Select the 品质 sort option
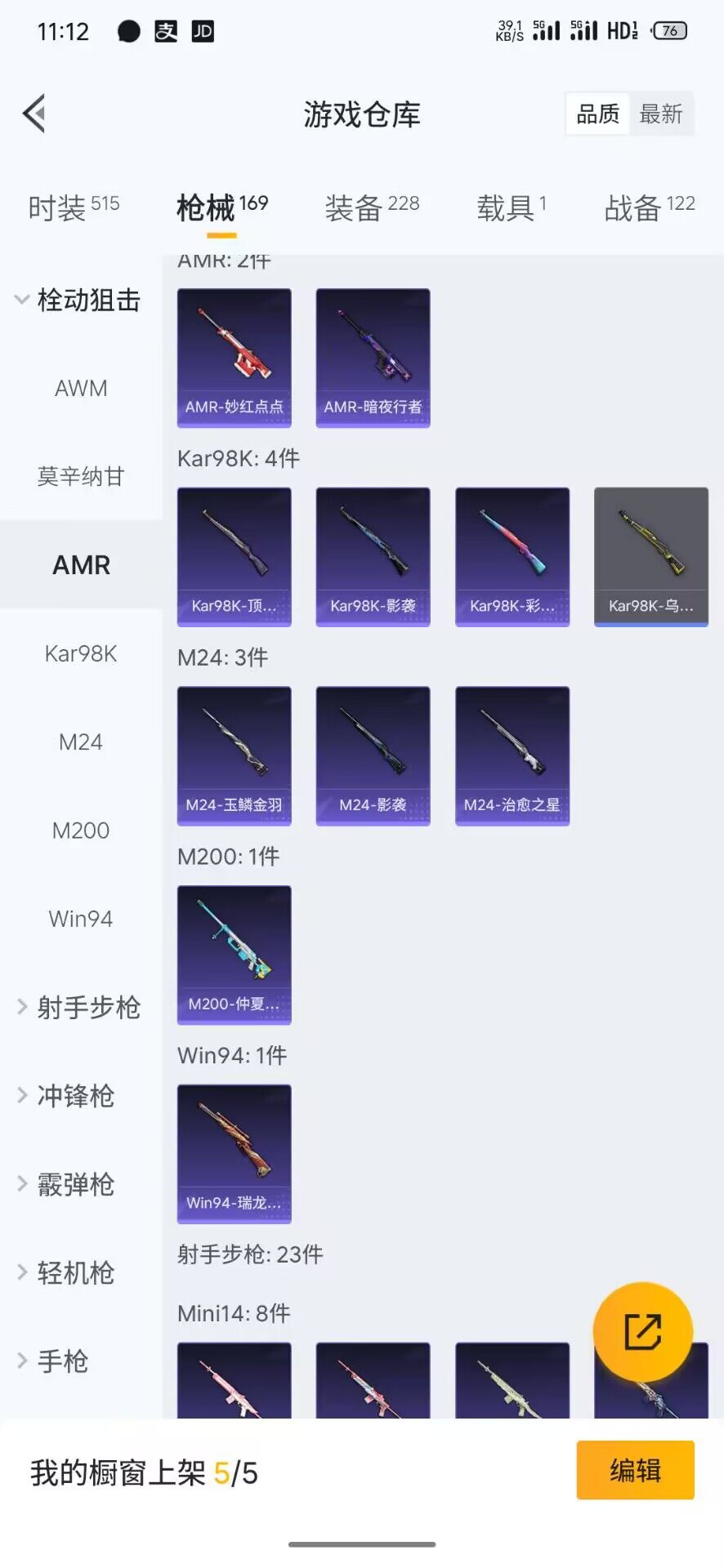The image size is (724, 1568). [x=597, y=114]
